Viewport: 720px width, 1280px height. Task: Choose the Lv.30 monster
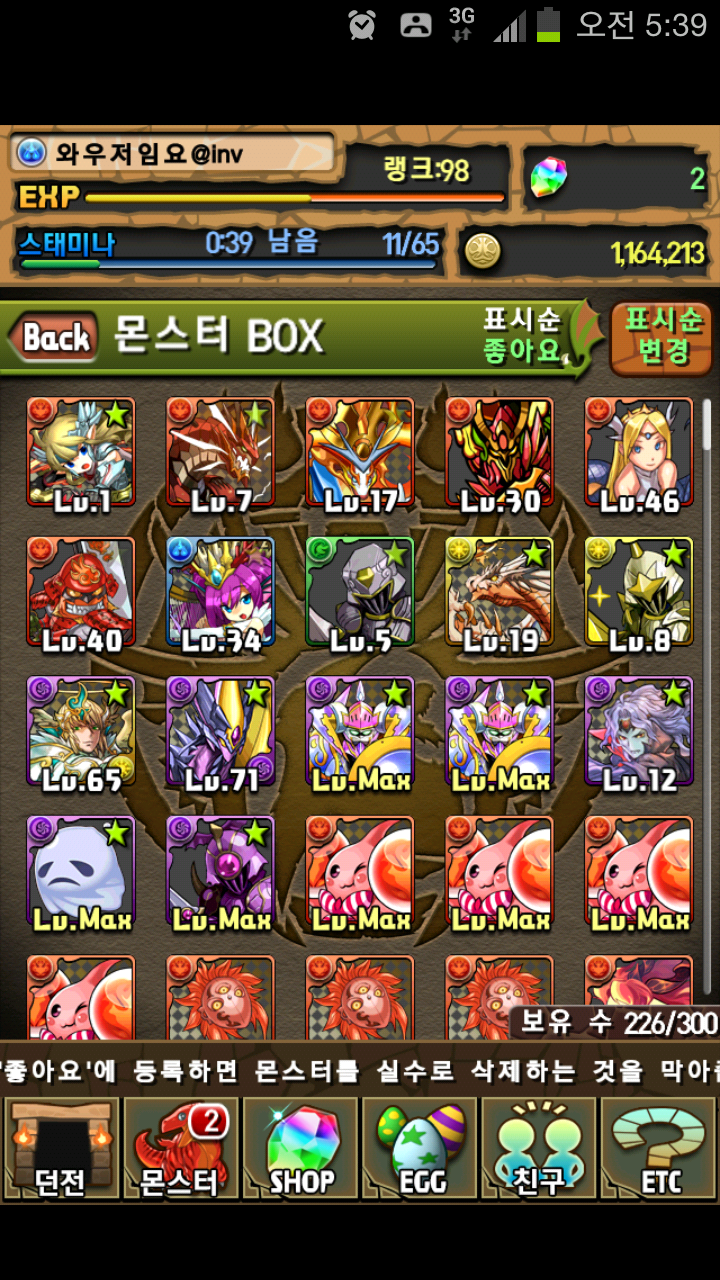coord(499,452)
